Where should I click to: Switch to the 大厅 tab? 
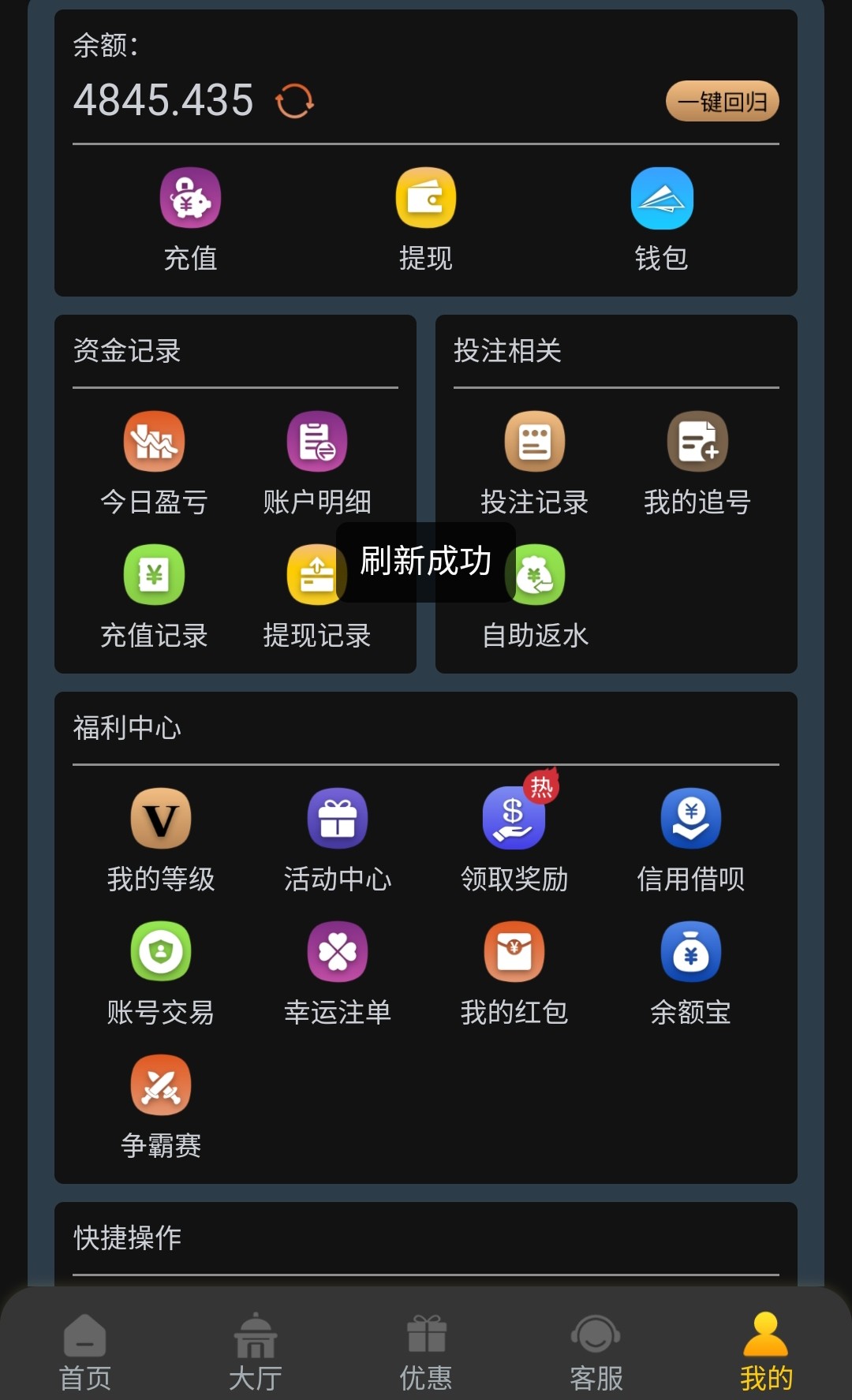tap(256, 1352)
